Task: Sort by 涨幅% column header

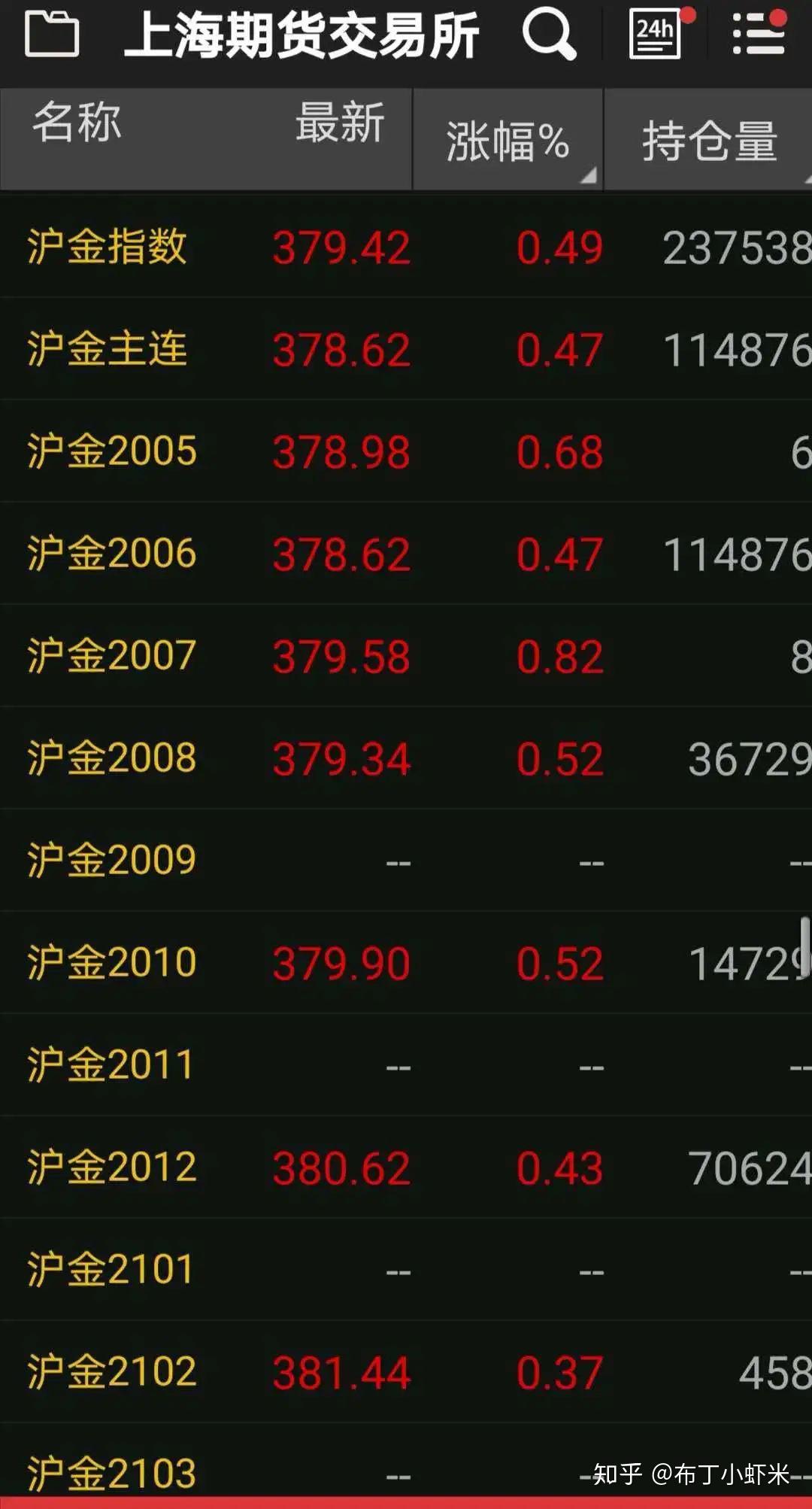Action: [507, 140]
